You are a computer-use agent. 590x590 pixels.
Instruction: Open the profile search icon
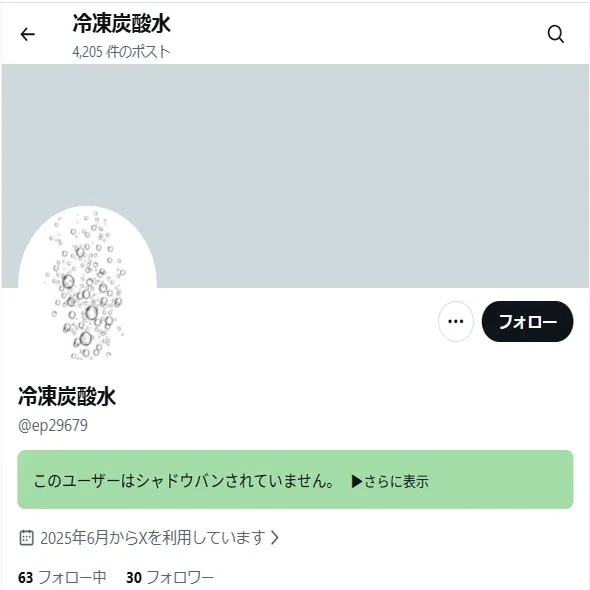[x=555, y=34]
